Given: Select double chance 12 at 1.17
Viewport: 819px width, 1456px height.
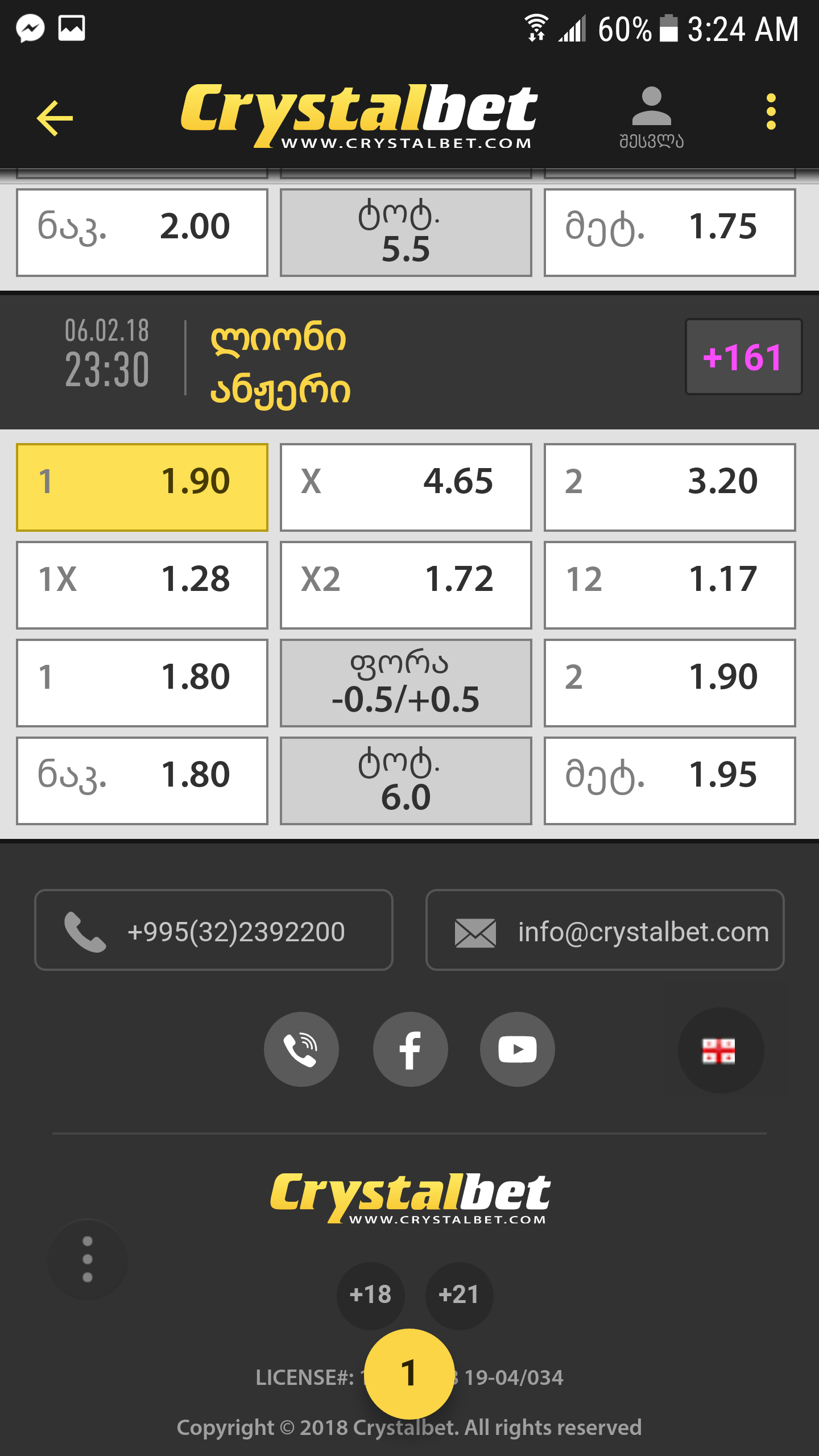Looking at the screenshot, I should [669, 585].
